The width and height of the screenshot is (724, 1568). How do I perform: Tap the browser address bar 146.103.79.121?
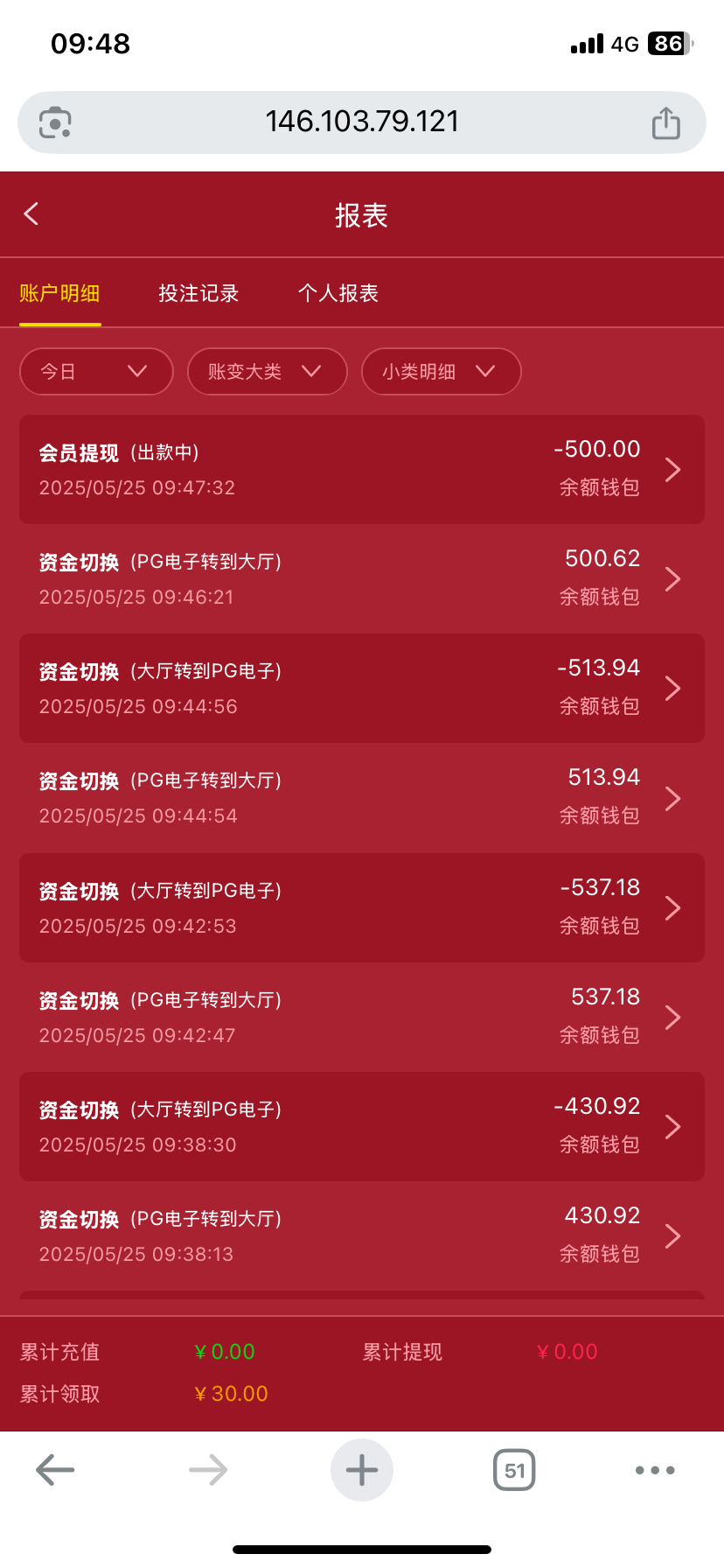click(362, 122)
